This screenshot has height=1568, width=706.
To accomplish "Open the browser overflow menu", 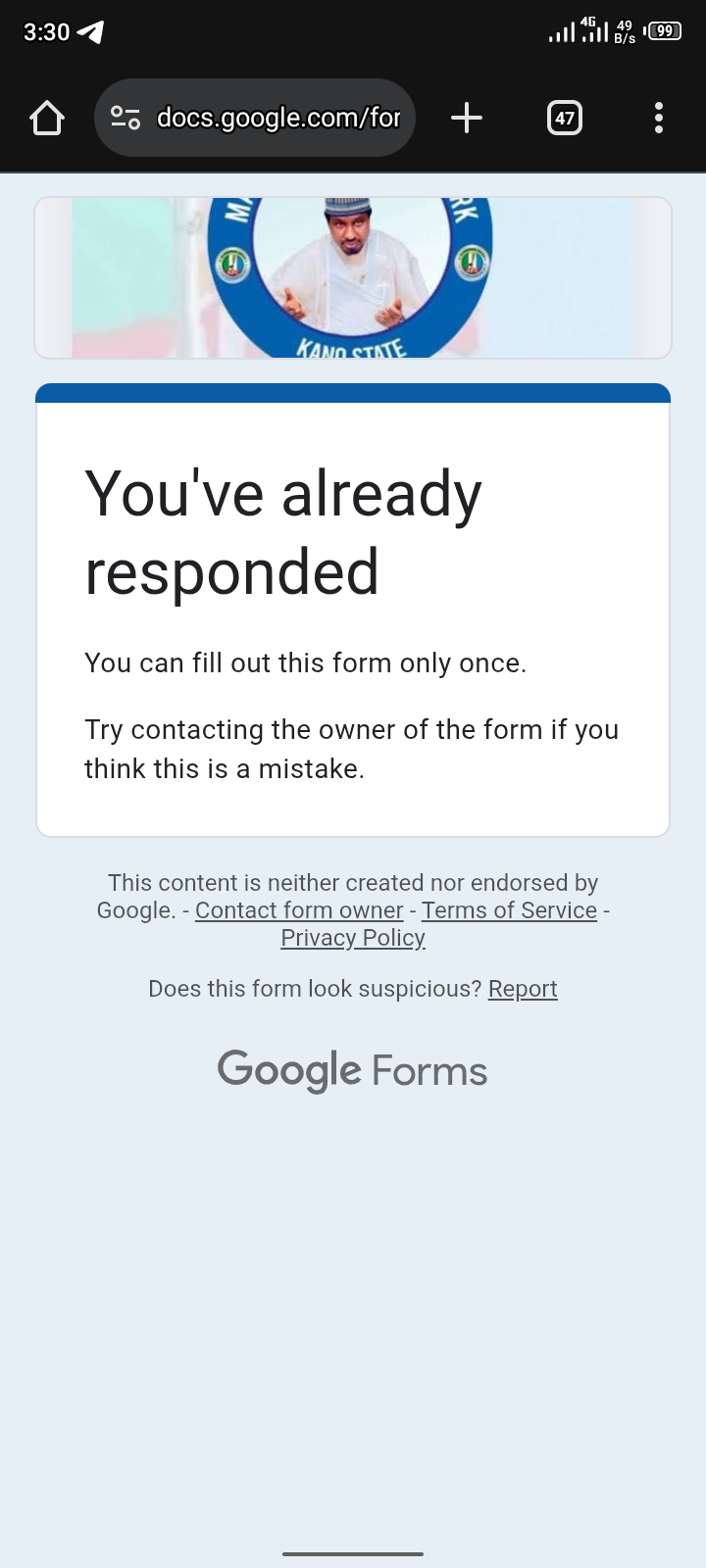I will [x=659, y=119].
